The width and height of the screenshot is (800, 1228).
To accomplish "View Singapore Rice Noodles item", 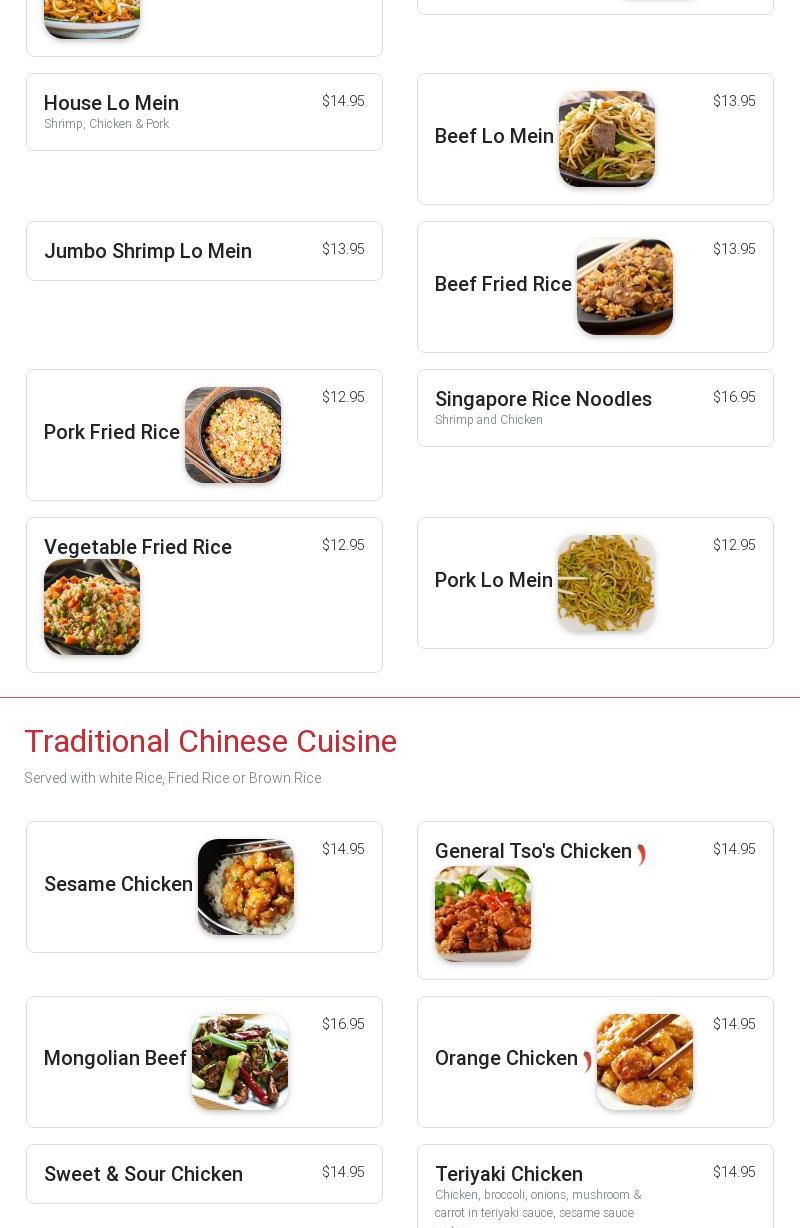I will tap(595, 408).
